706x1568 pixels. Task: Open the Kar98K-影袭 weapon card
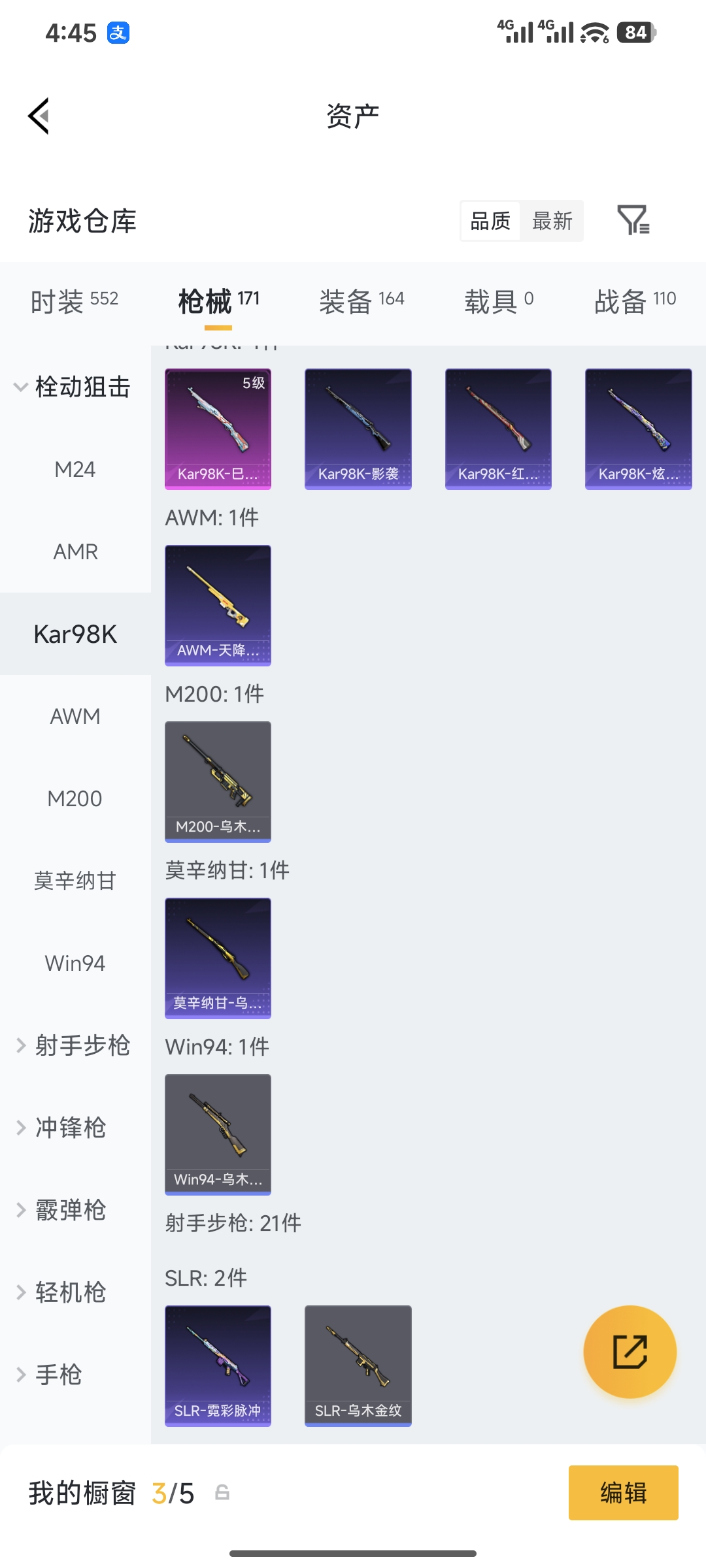[x=358, y=428]
